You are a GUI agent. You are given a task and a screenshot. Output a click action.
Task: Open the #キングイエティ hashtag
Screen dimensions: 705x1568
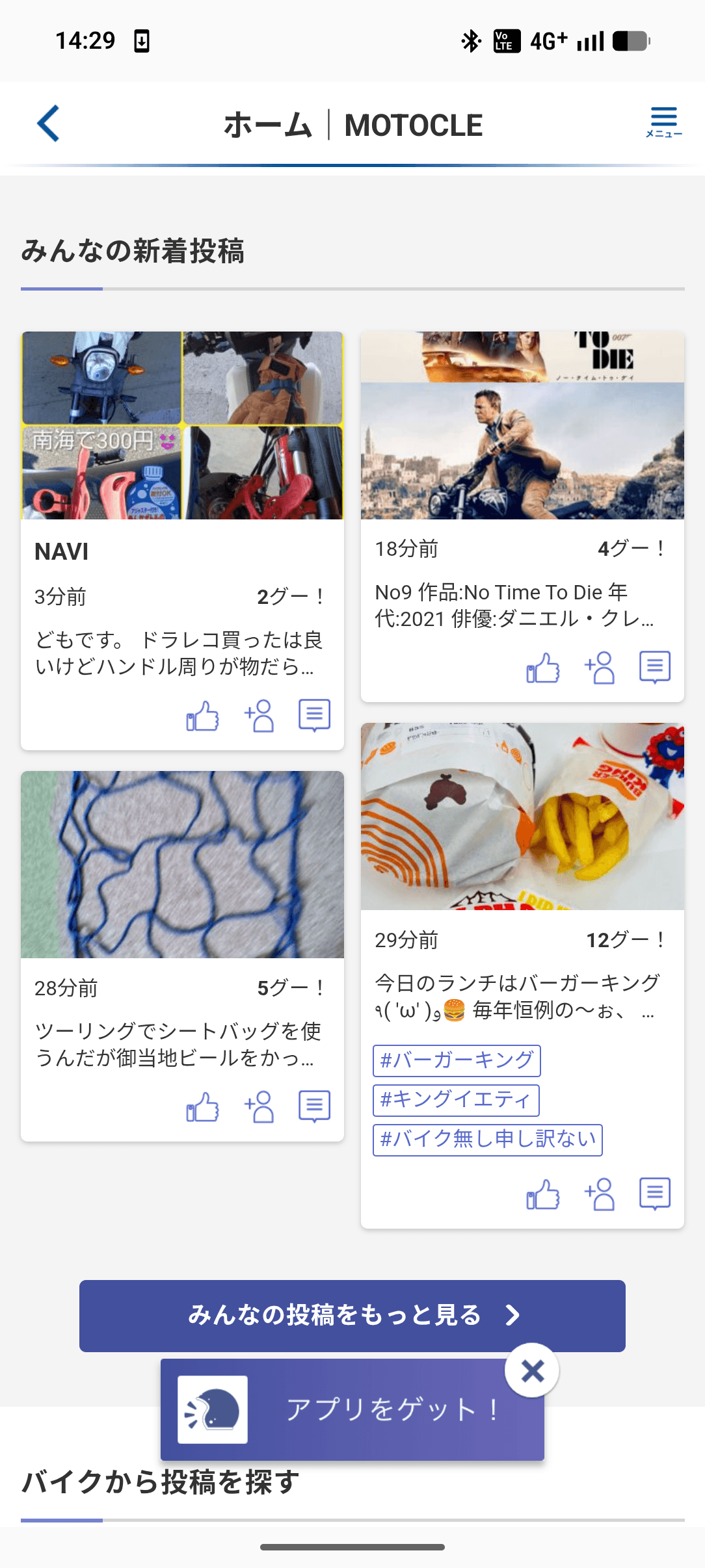coord(456,1100)
